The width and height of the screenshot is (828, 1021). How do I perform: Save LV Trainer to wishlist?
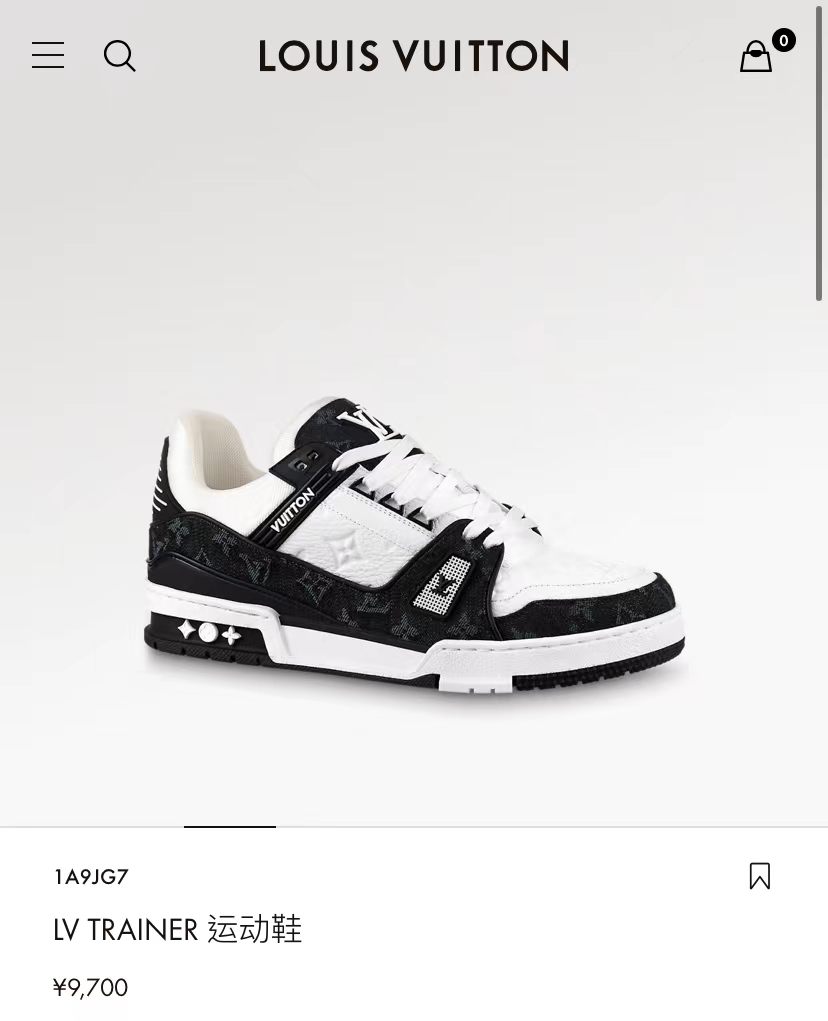[x=760, y=876]
